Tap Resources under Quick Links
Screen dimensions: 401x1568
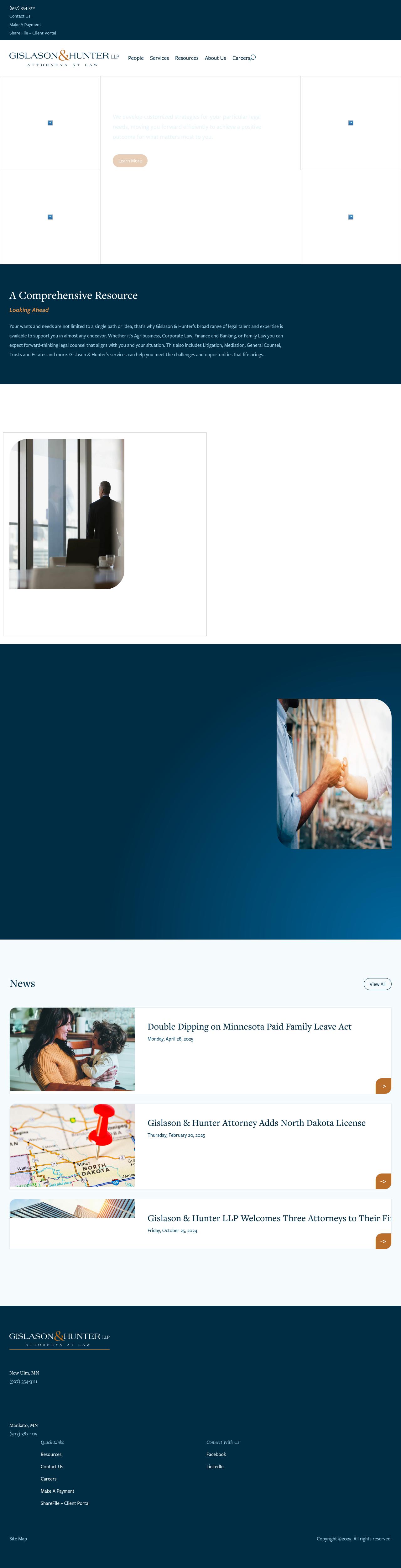pyautogui.click(x=51, y=1454)
